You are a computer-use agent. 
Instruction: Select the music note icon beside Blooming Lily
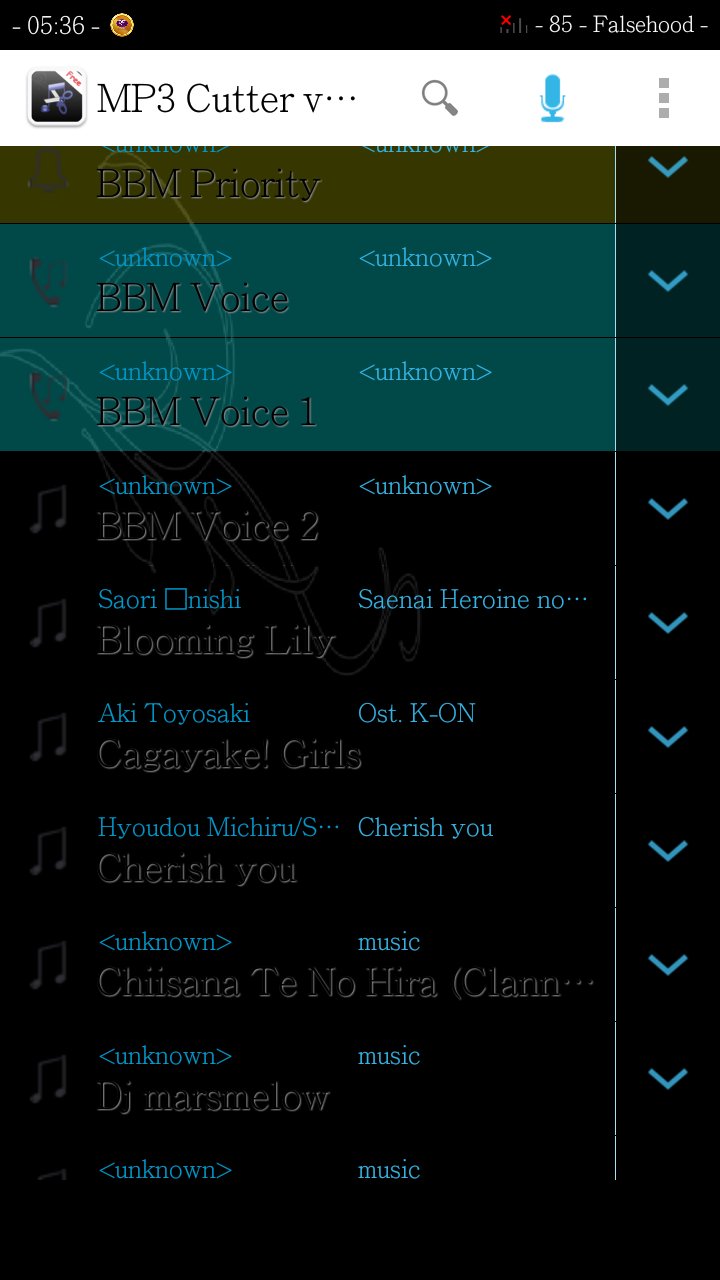coord(45,622)
